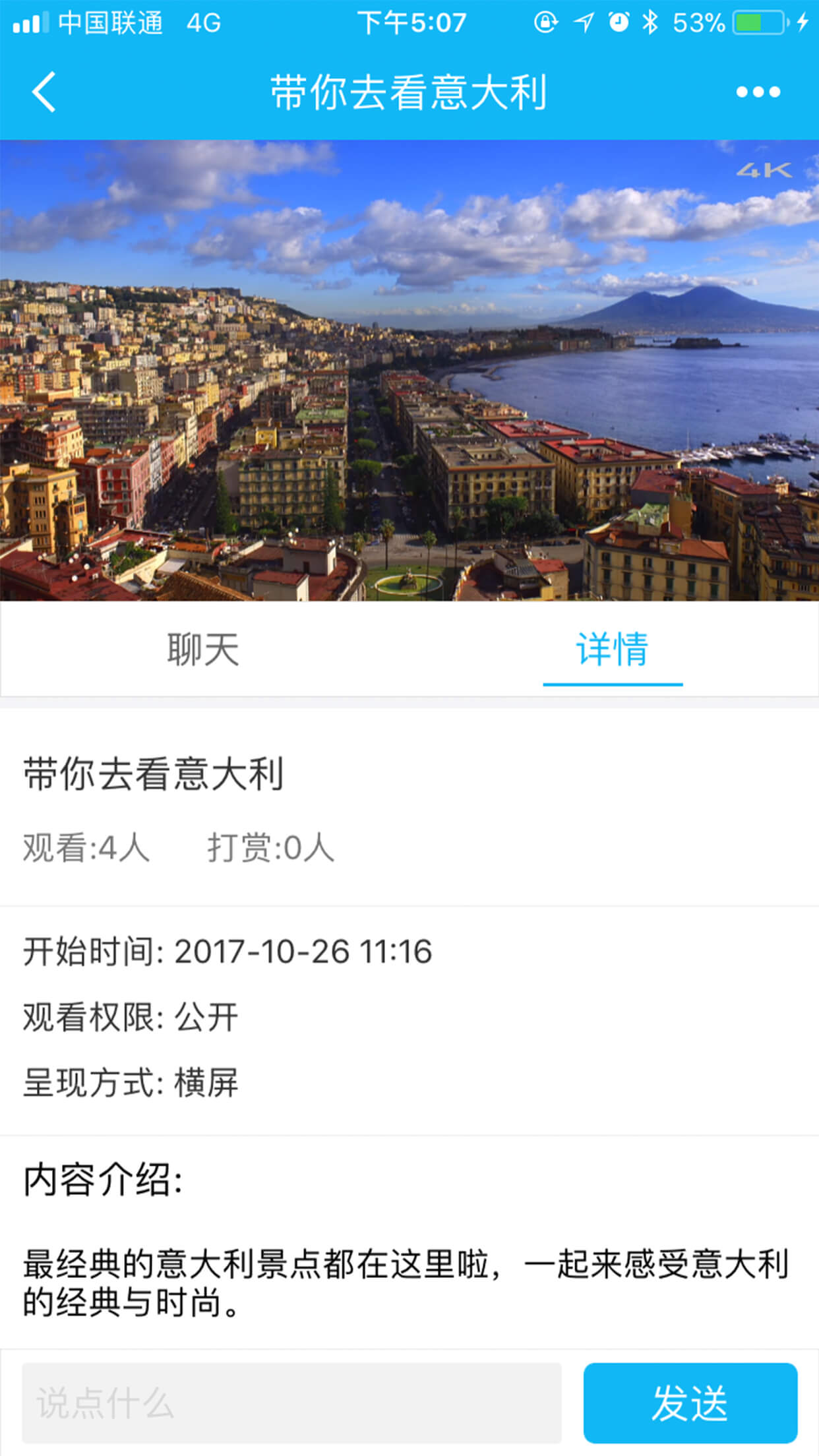Tap the location arrow icon in the status bar
819x1456 pixels.
pyautogui.click(x=584, y=21)
